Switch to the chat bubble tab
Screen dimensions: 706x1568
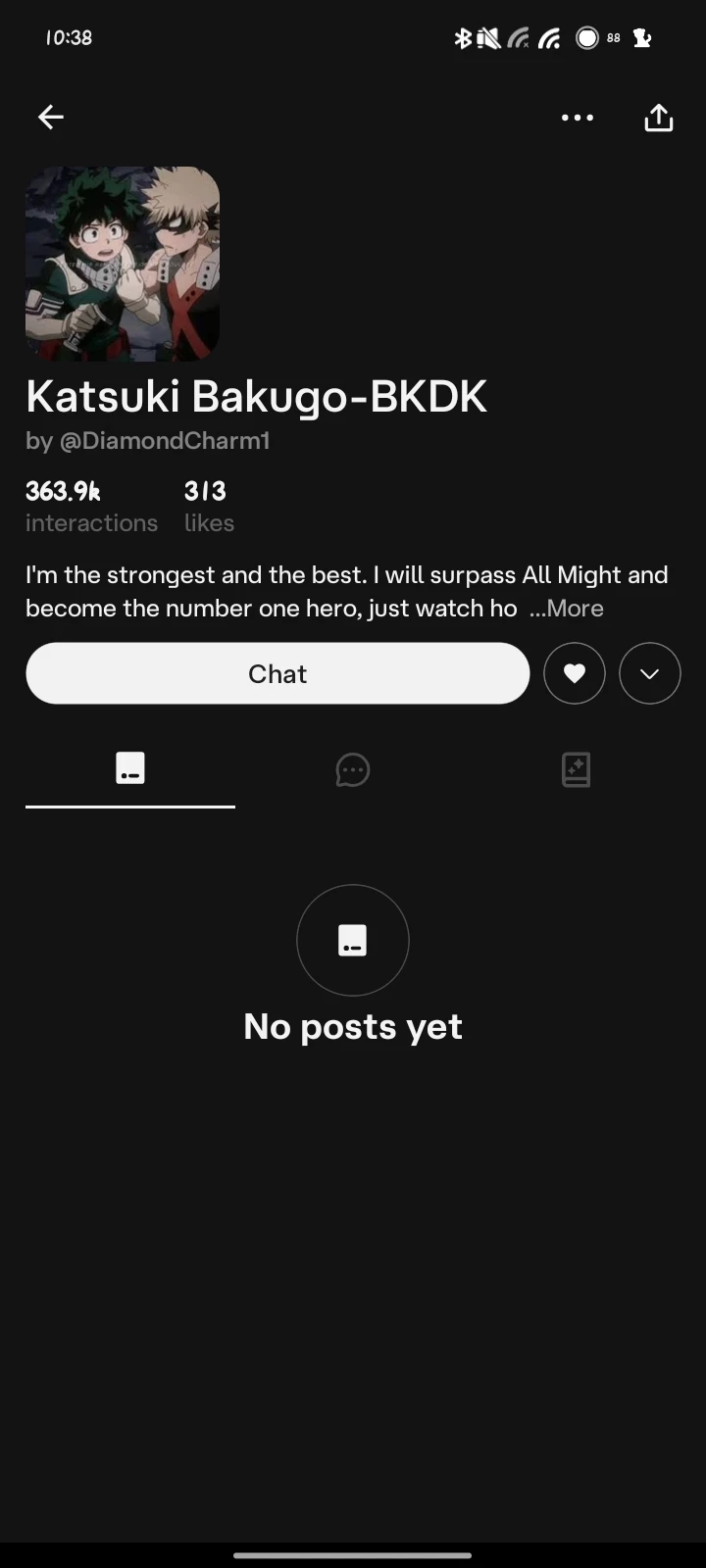click(352, 769)
